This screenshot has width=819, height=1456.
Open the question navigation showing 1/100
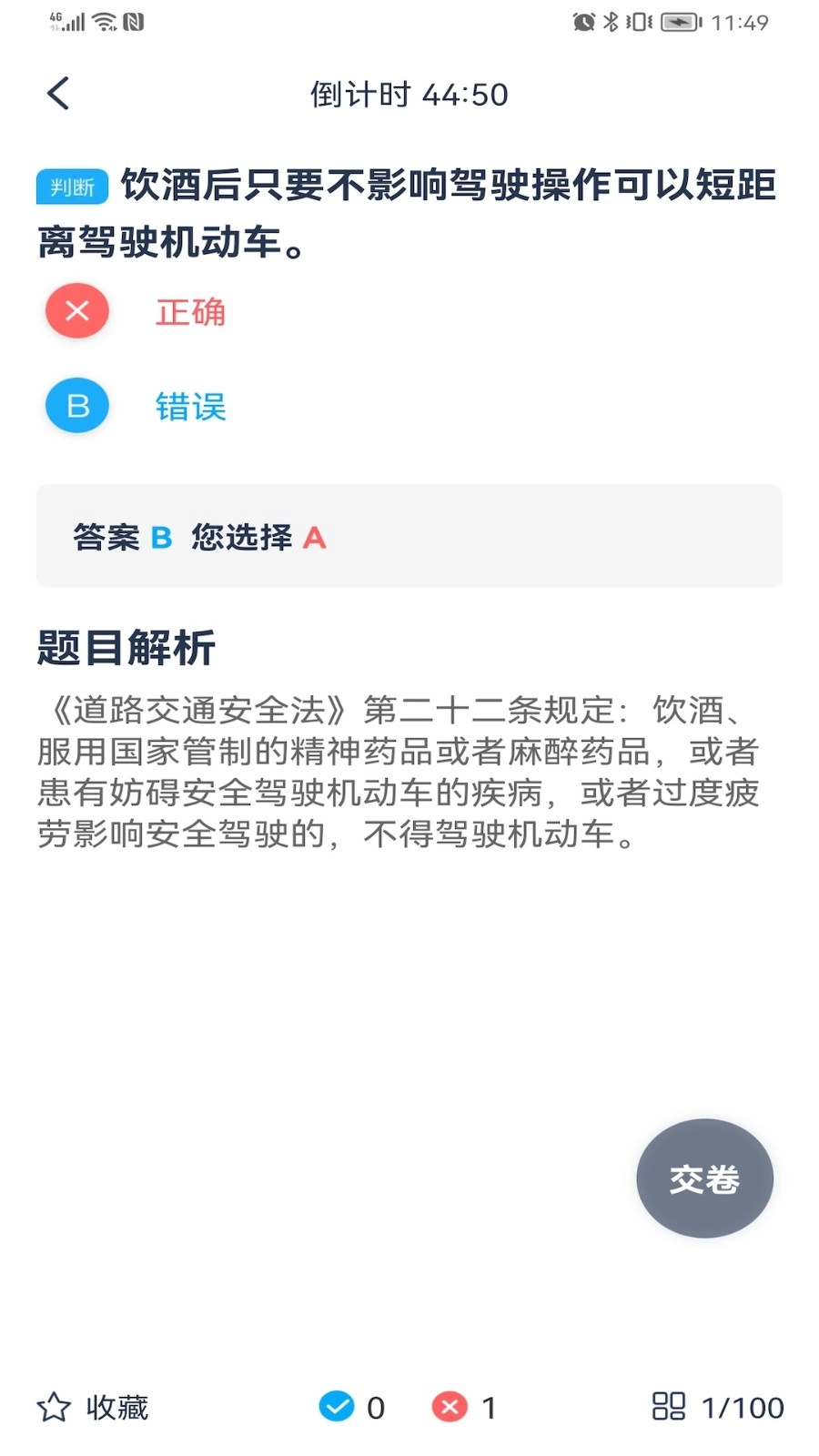[740, 1407]
